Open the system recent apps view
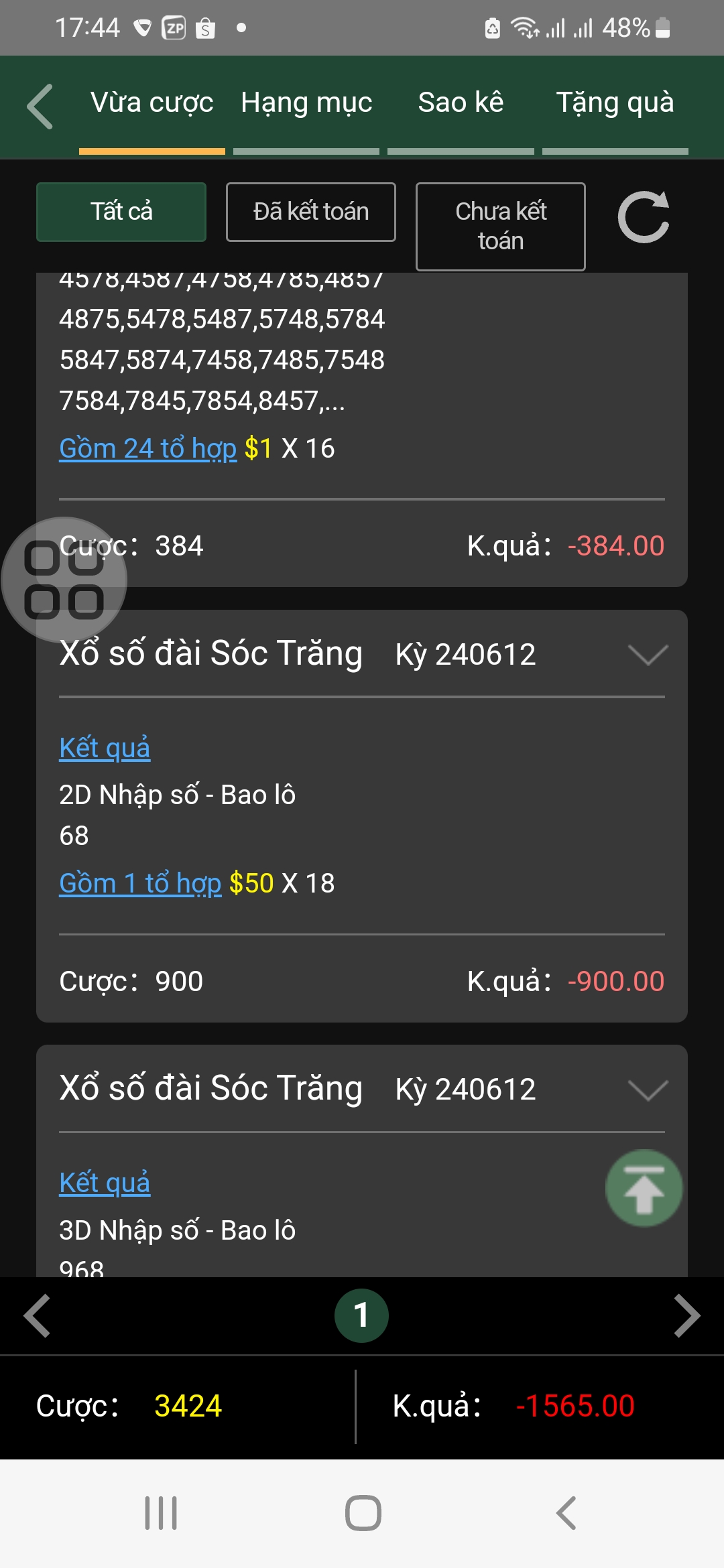 click(161, 1513)
